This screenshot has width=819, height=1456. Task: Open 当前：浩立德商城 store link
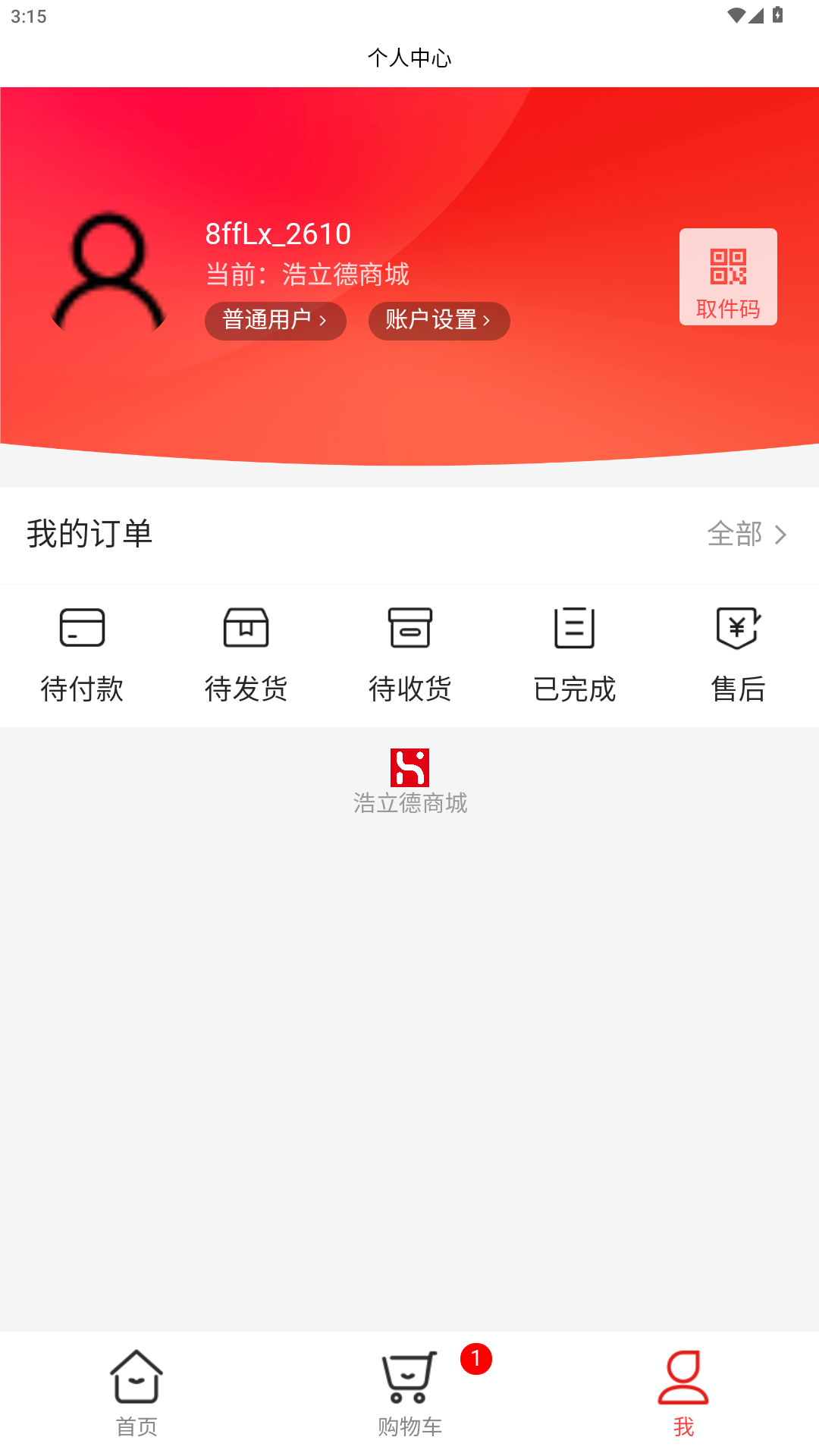[x=307, y=276]
